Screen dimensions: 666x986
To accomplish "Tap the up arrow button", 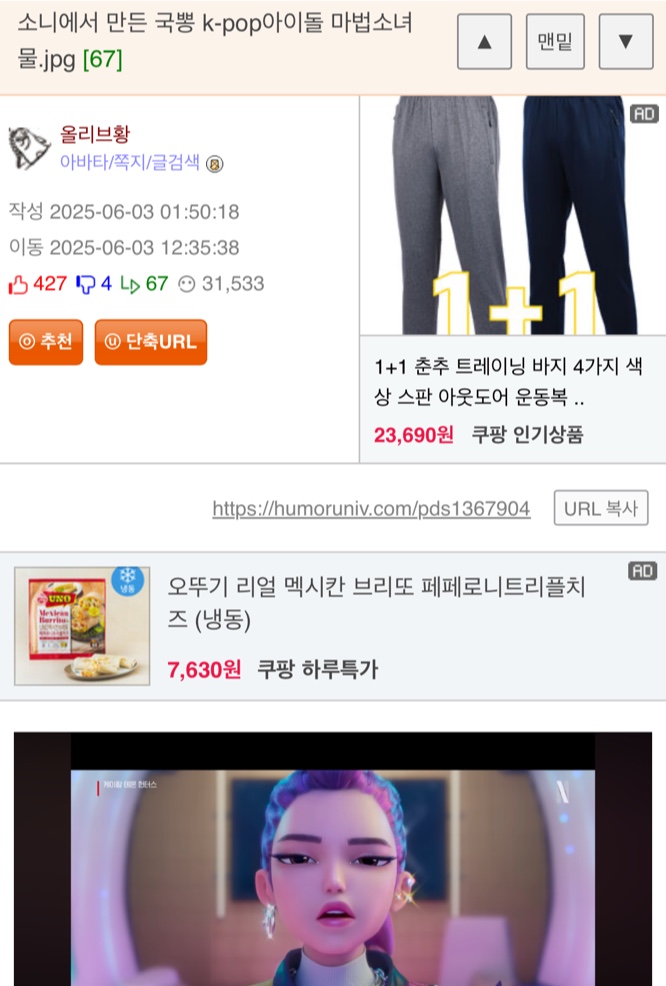I will coord(484,42).
